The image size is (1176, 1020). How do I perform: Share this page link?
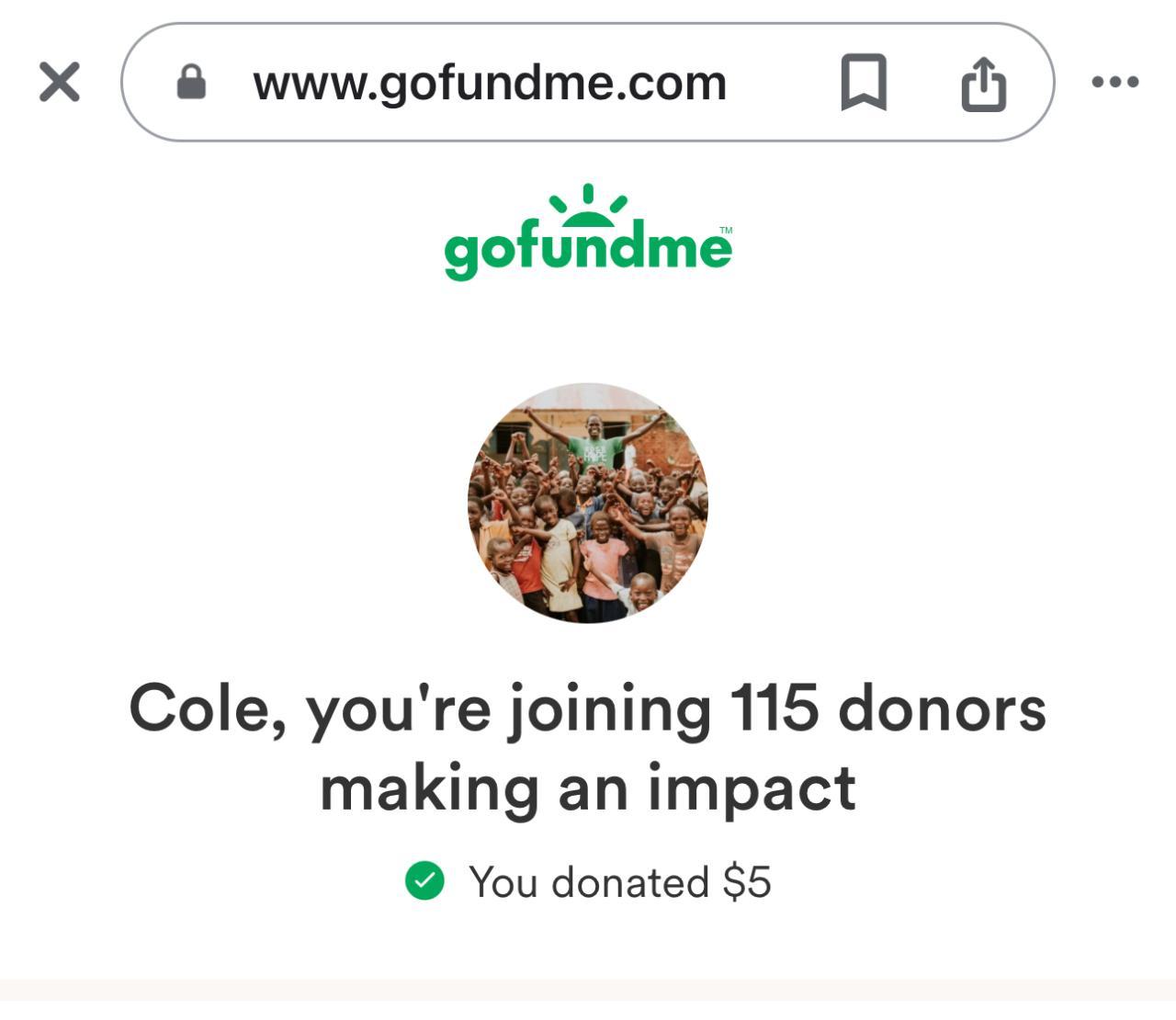pos(983,83)
